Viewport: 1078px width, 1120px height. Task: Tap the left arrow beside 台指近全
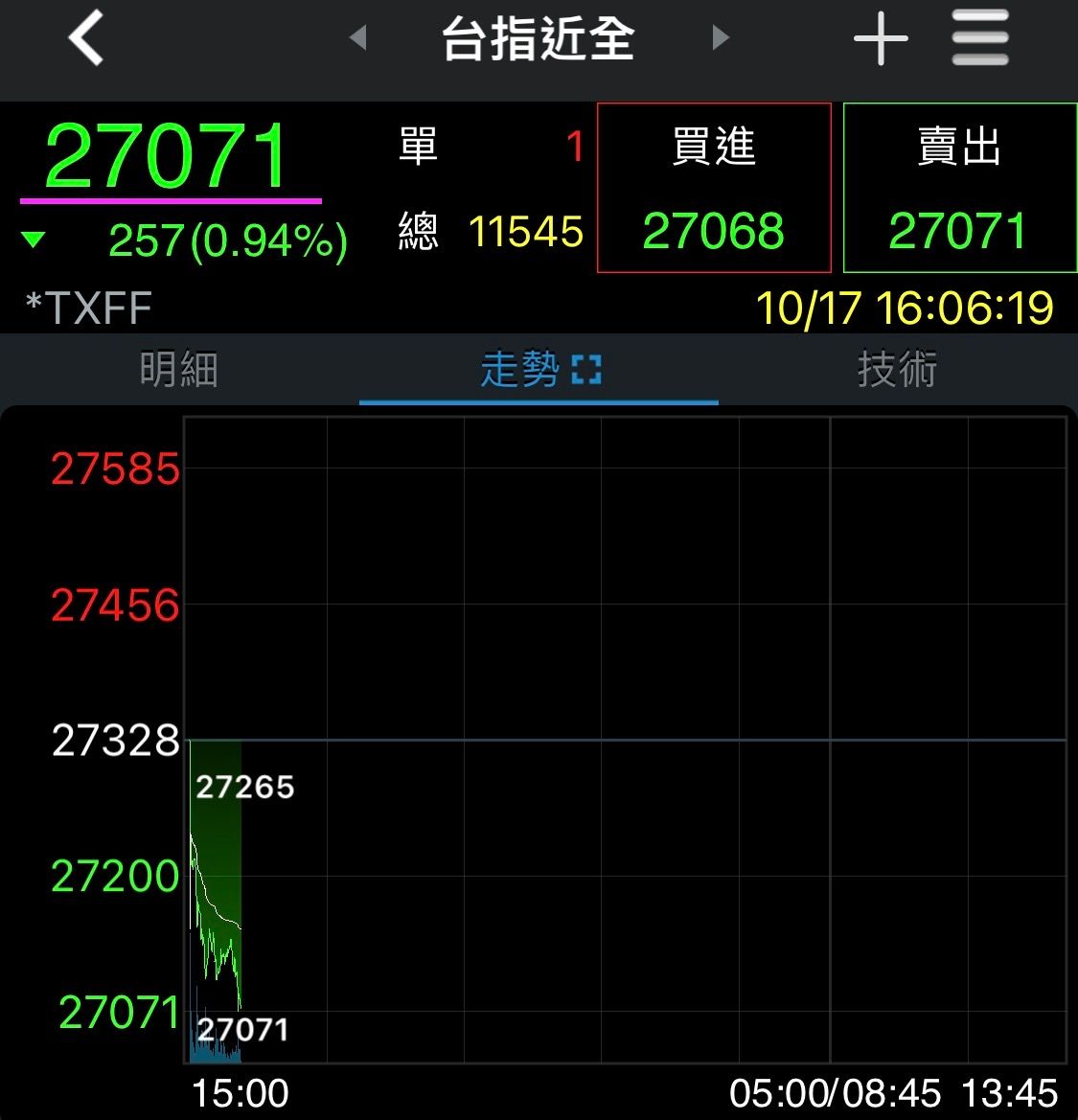358,36
